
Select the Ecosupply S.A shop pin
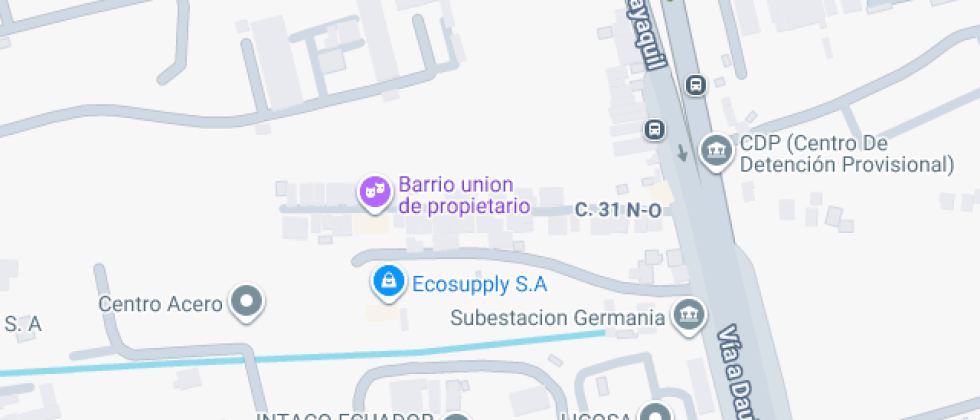pyautogui.click(x=387, y=281)
